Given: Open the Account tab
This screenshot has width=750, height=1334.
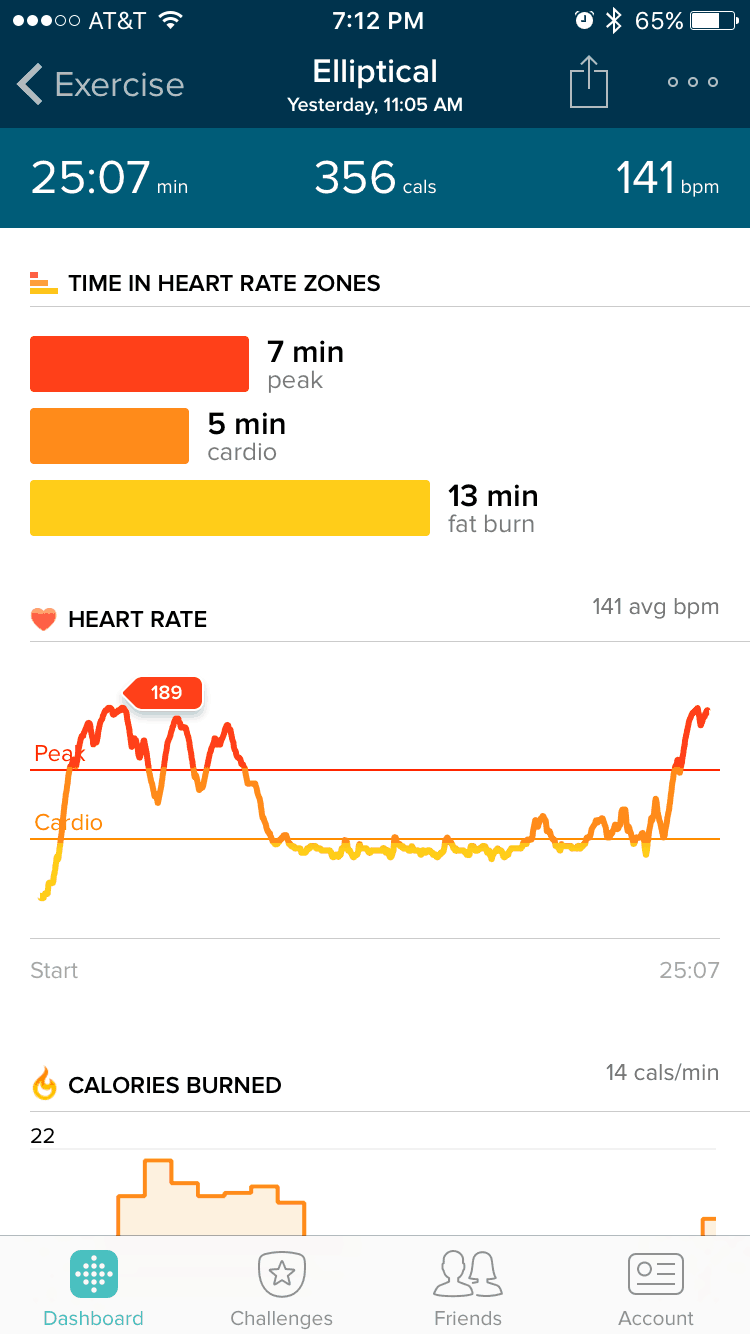Looking at the screenshot, I should tap(656, 1290).
